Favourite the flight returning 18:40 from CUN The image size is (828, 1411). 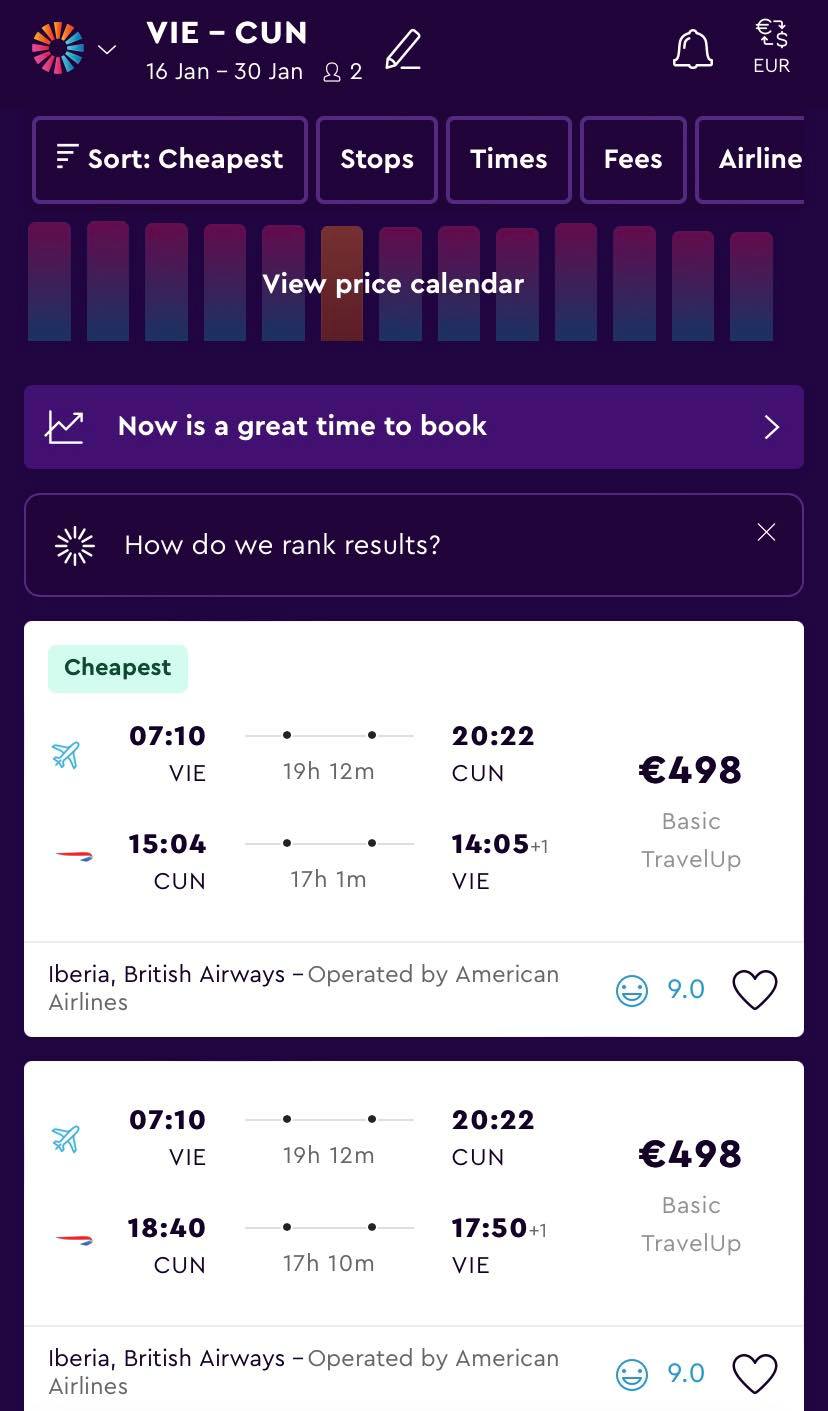(754, 1374)
